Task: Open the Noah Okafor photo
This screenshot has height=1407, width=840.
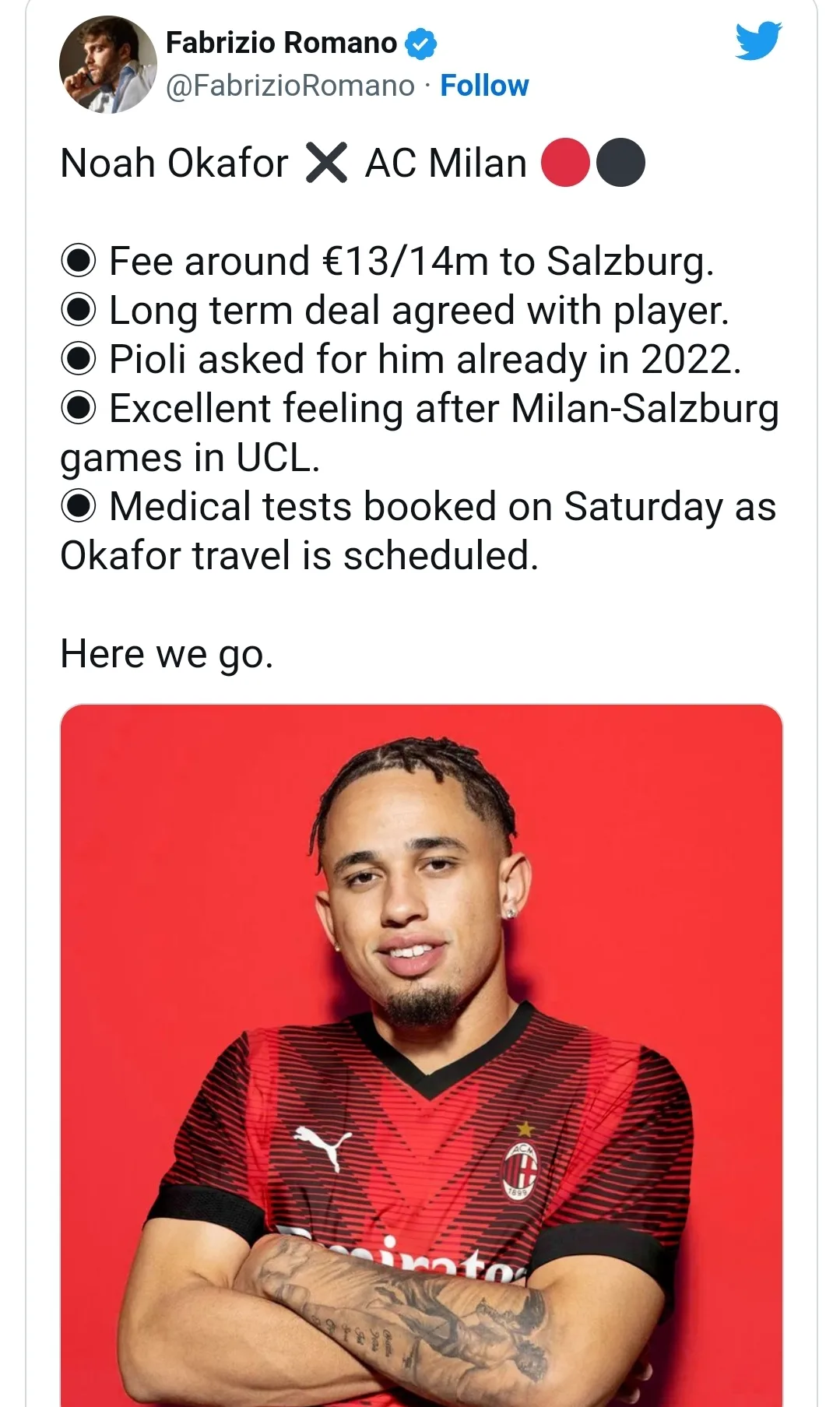Action: point(421,1055)
